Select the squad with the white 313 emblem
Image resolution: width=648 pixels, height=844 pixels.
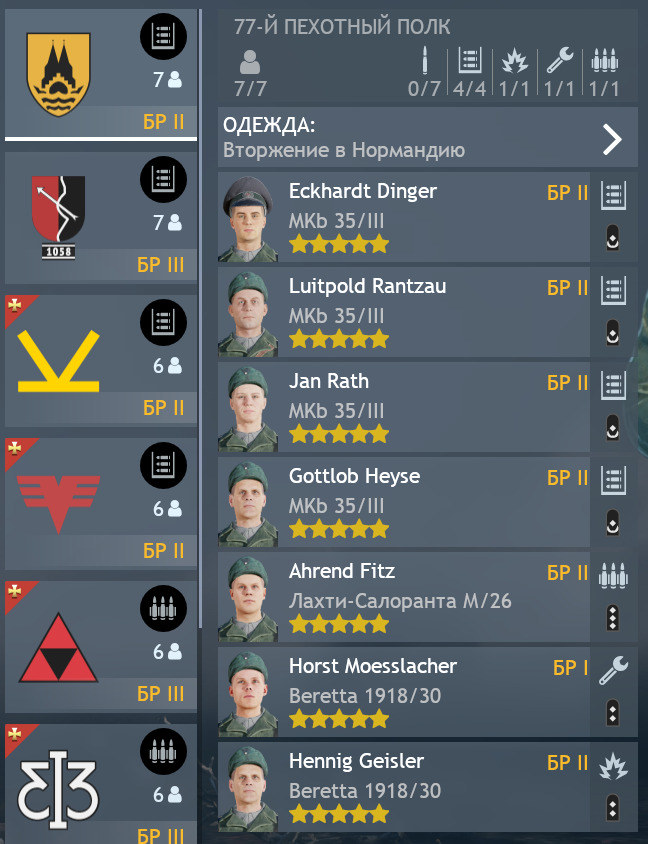click(x=100, y=785)
